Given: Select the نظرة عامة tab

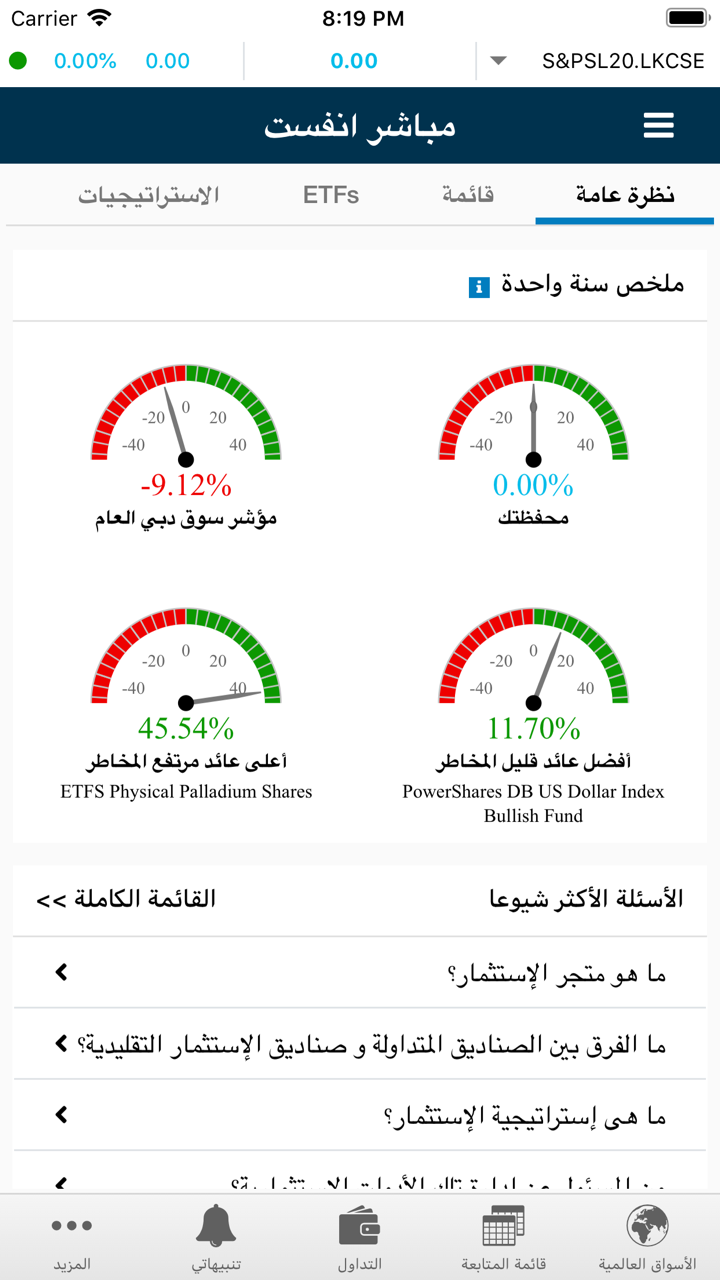Looking at the screenshot, I should pos(625,194).
